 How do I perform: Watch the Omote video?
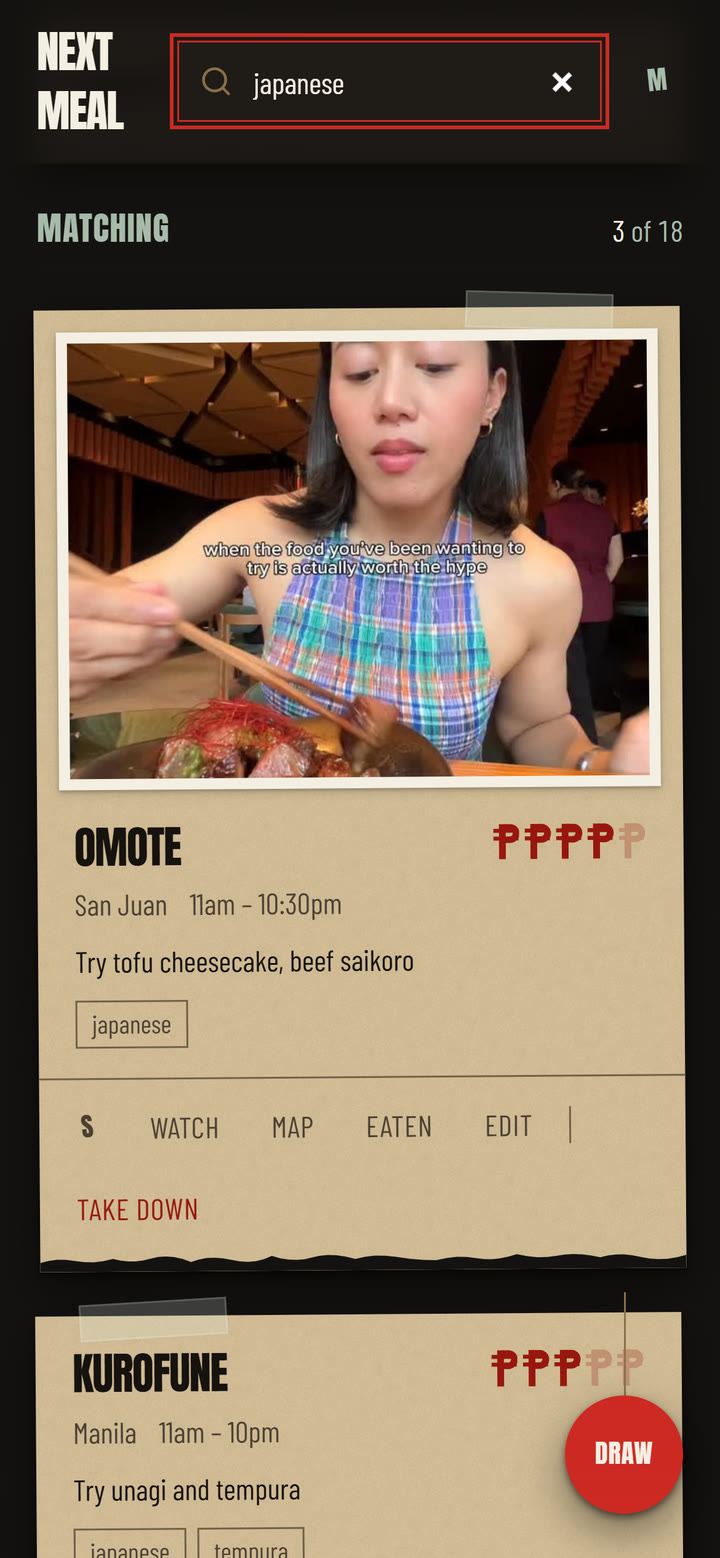tap(184, 1127)
